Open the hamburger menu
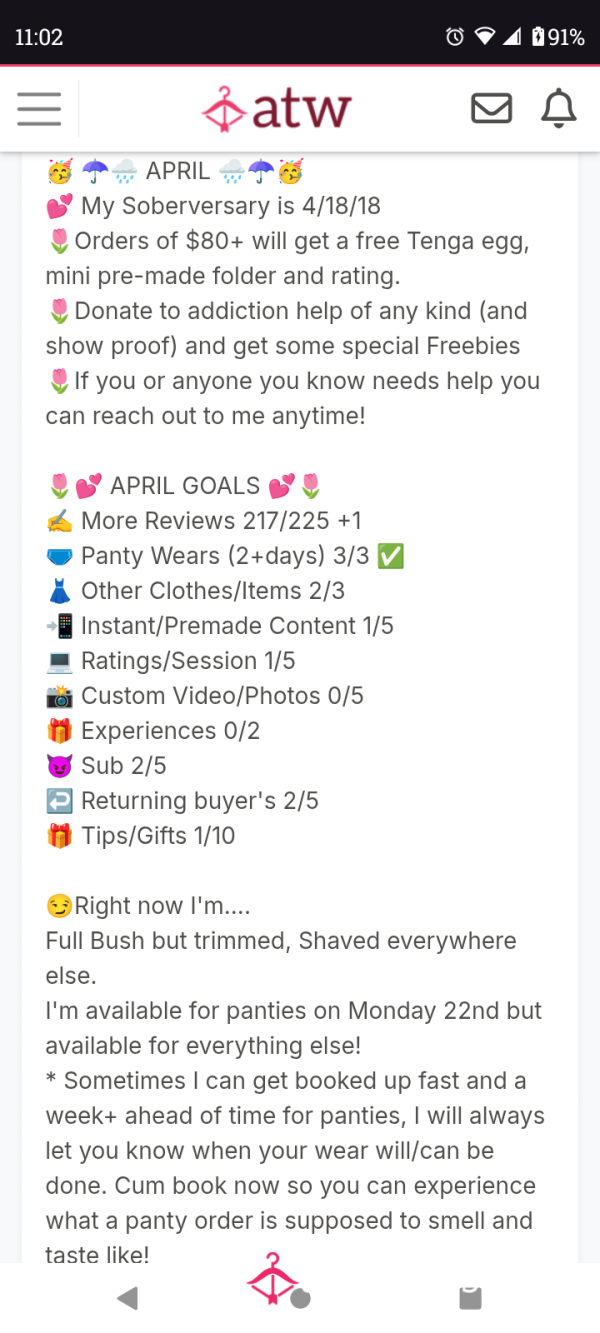Viewport: 600px width, 1333px height. [39, 108]
